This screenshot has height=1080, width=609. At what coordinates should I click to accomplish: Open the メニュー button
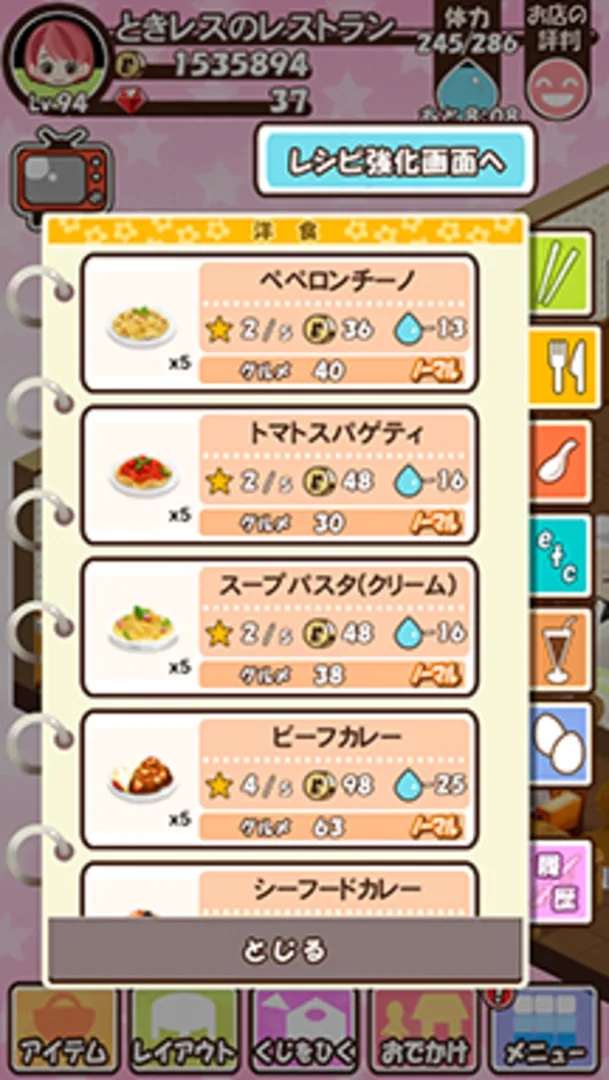[546, 1030]
